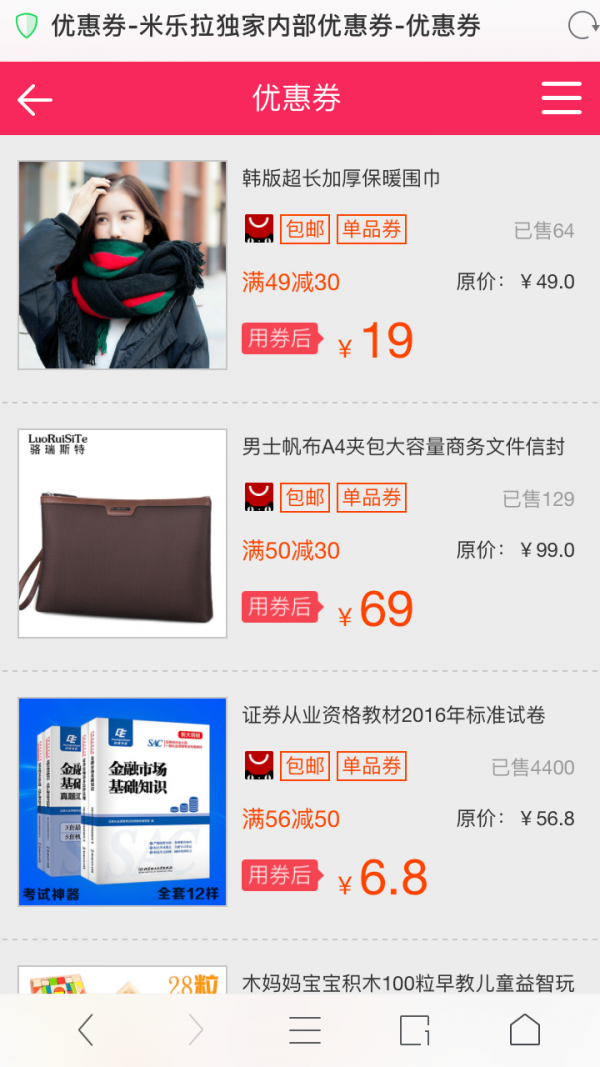Tap 用券后 tag showing ¥69
Image resolution: width=600 pixels, height=1067 pixels.
point(279,606)
